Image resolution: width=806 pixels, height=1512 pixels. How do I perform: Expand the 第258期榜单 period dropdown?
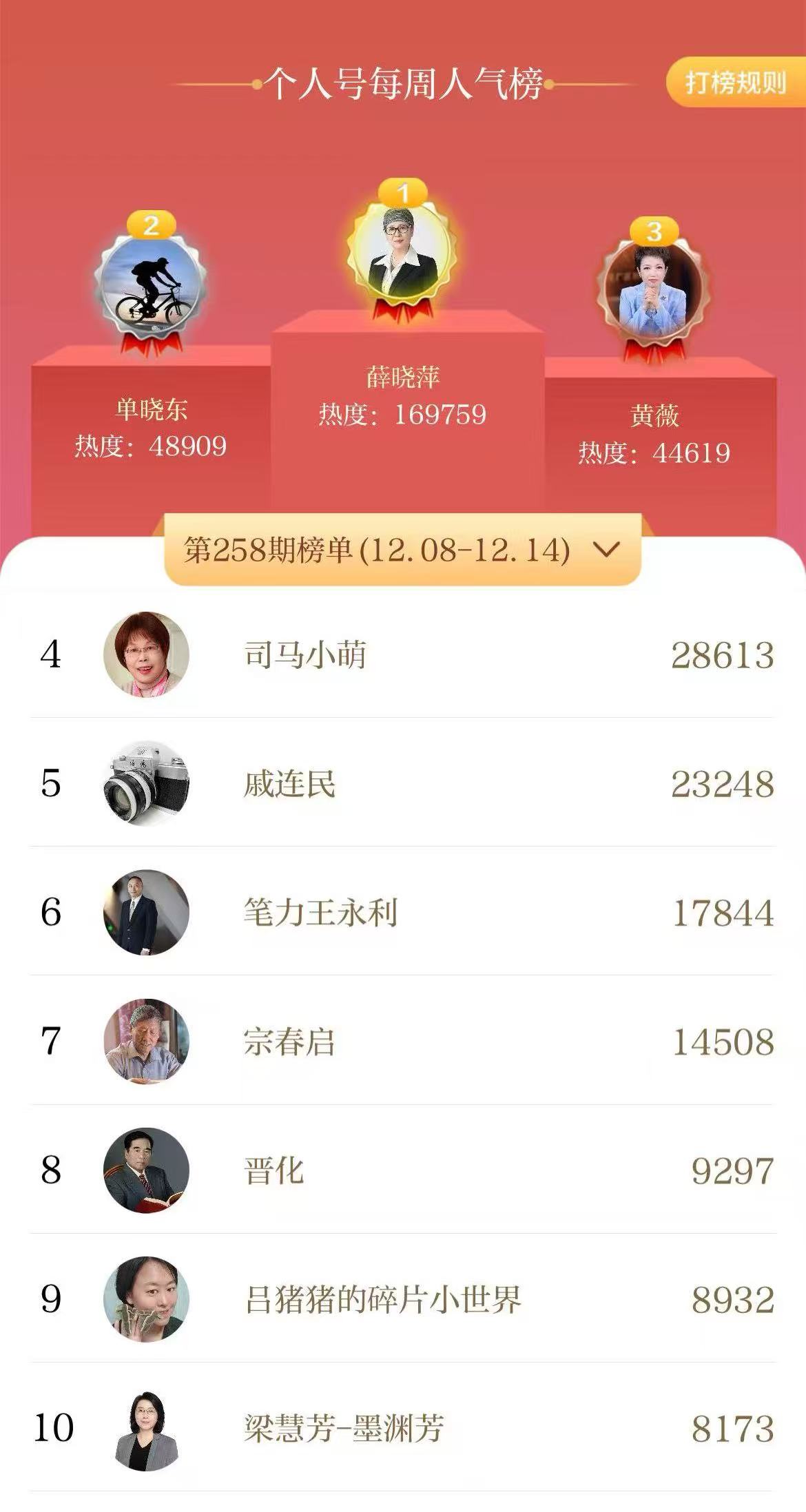click(x=402, y=550)
